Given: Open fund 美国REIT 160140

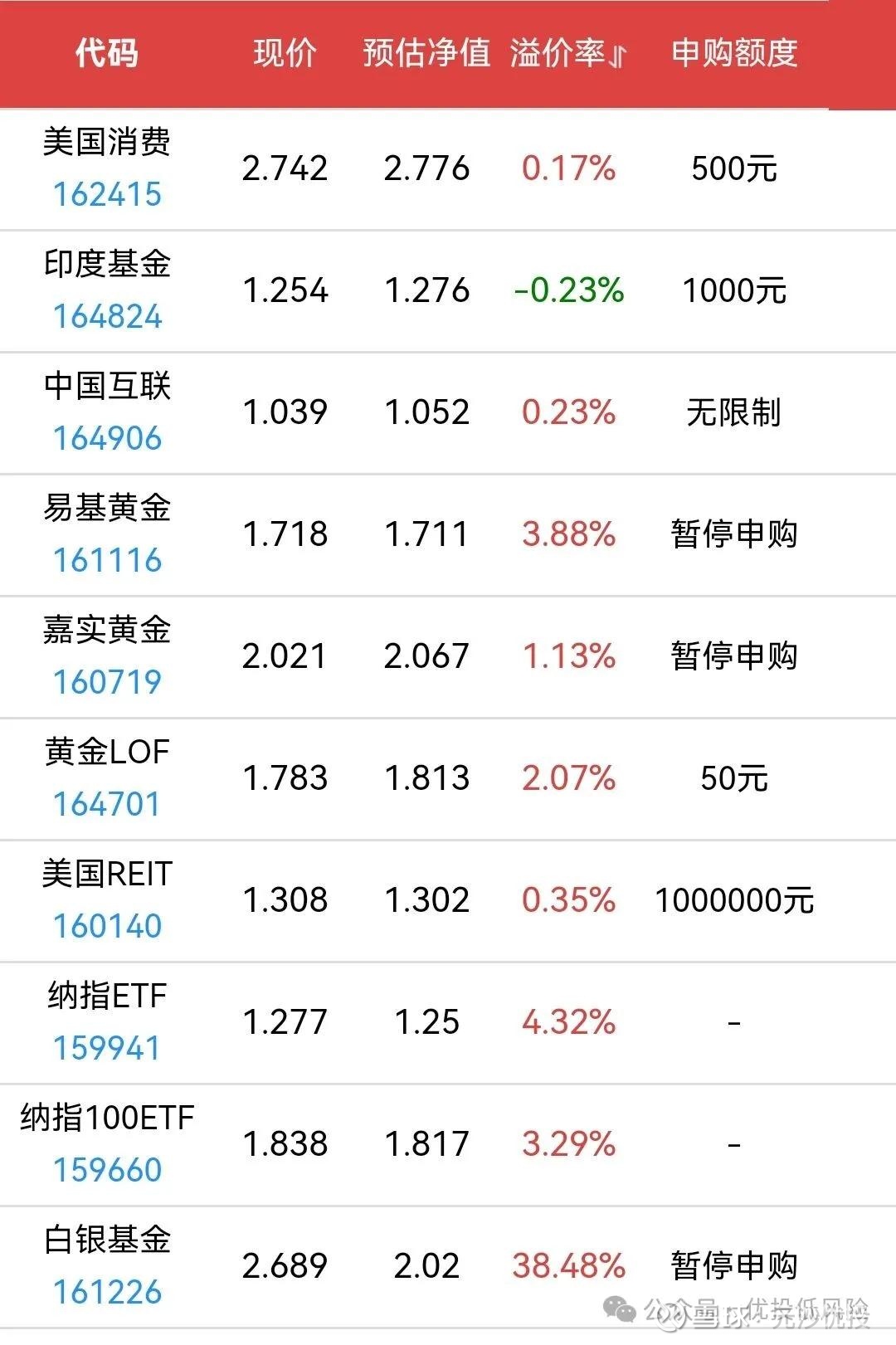Looking at the screenshot, I should [x=107, y=900].
